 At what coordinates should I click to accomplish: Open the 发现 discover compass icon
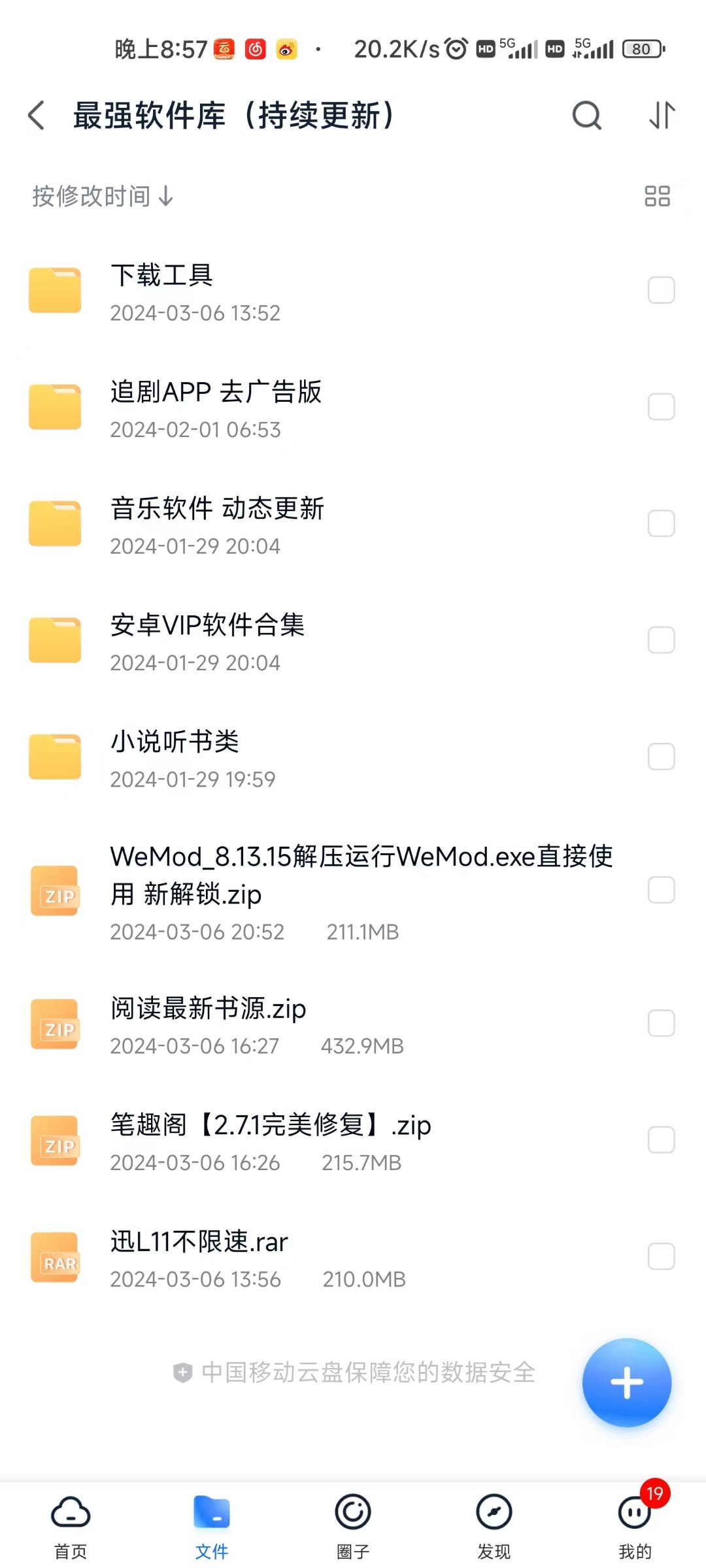[494, 1512]
